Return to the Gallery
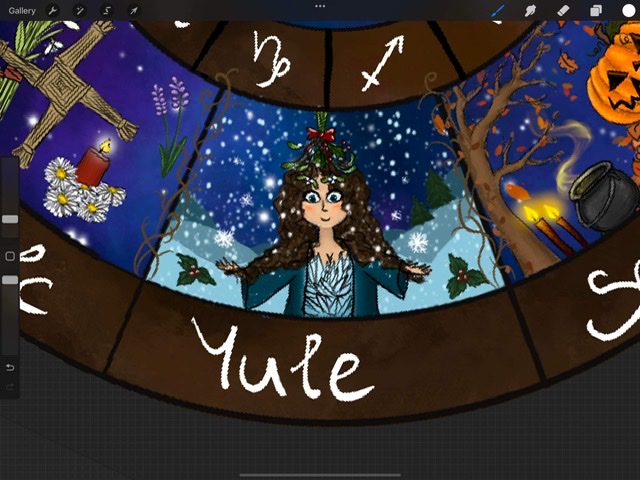This screenshot has height=480, width=640. (x=22, y=11)
